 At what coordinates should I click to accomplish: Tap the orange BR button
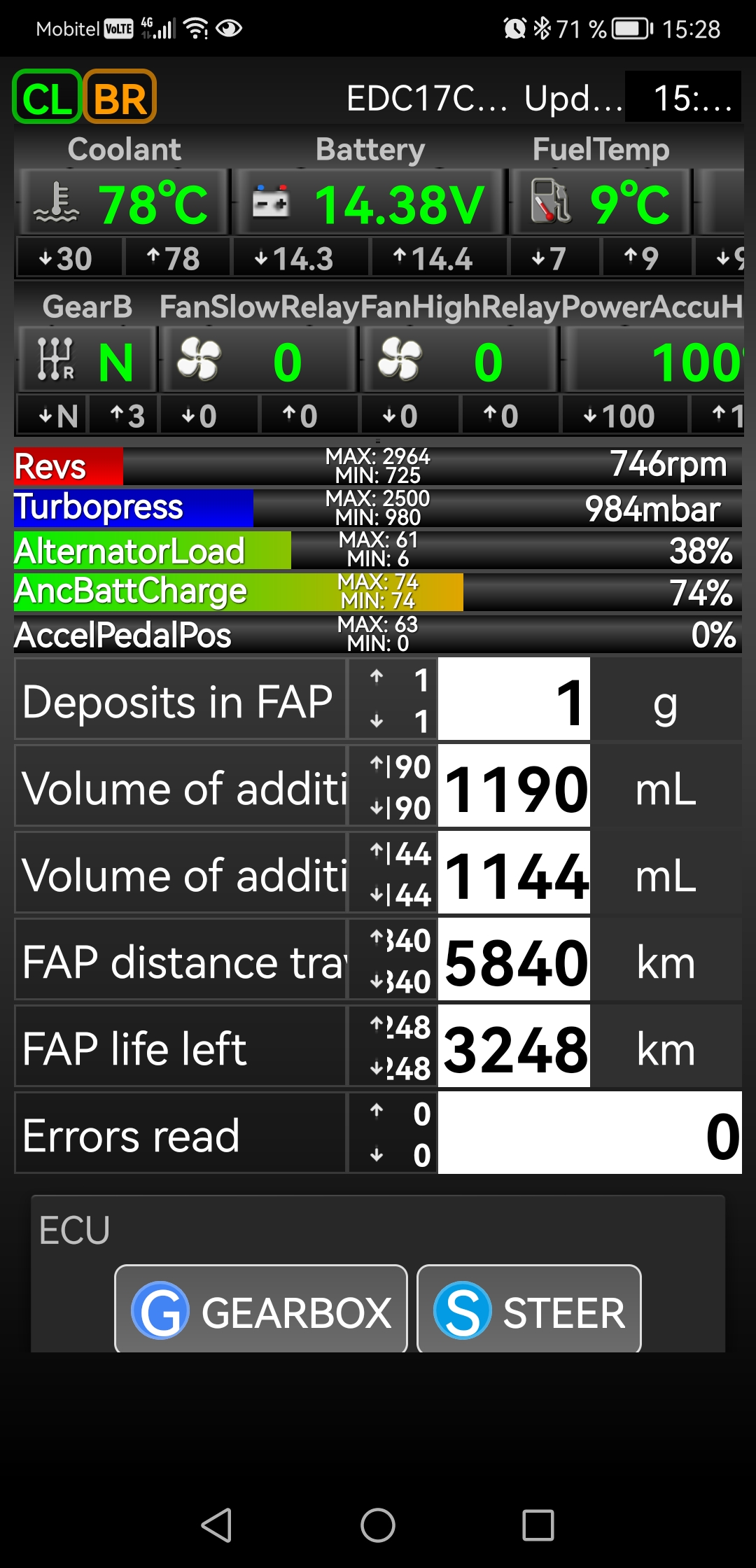click(x=120, y=97)
